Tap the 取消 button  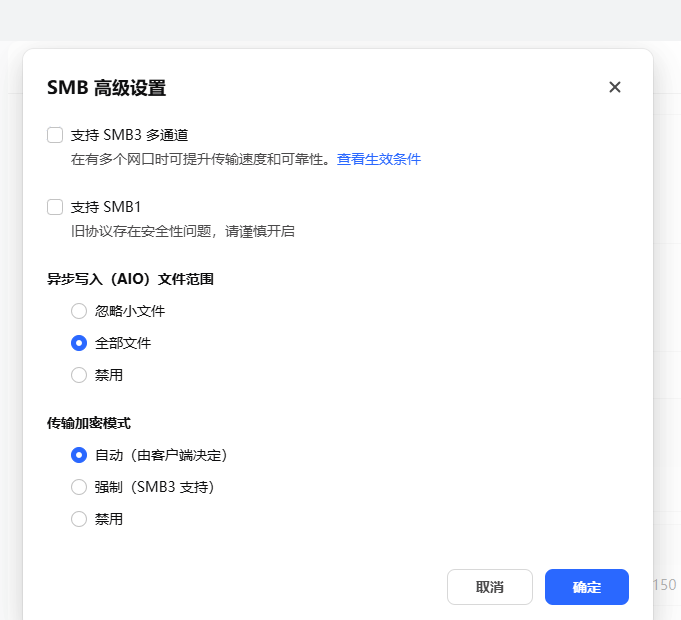click(x=489, y=587)
